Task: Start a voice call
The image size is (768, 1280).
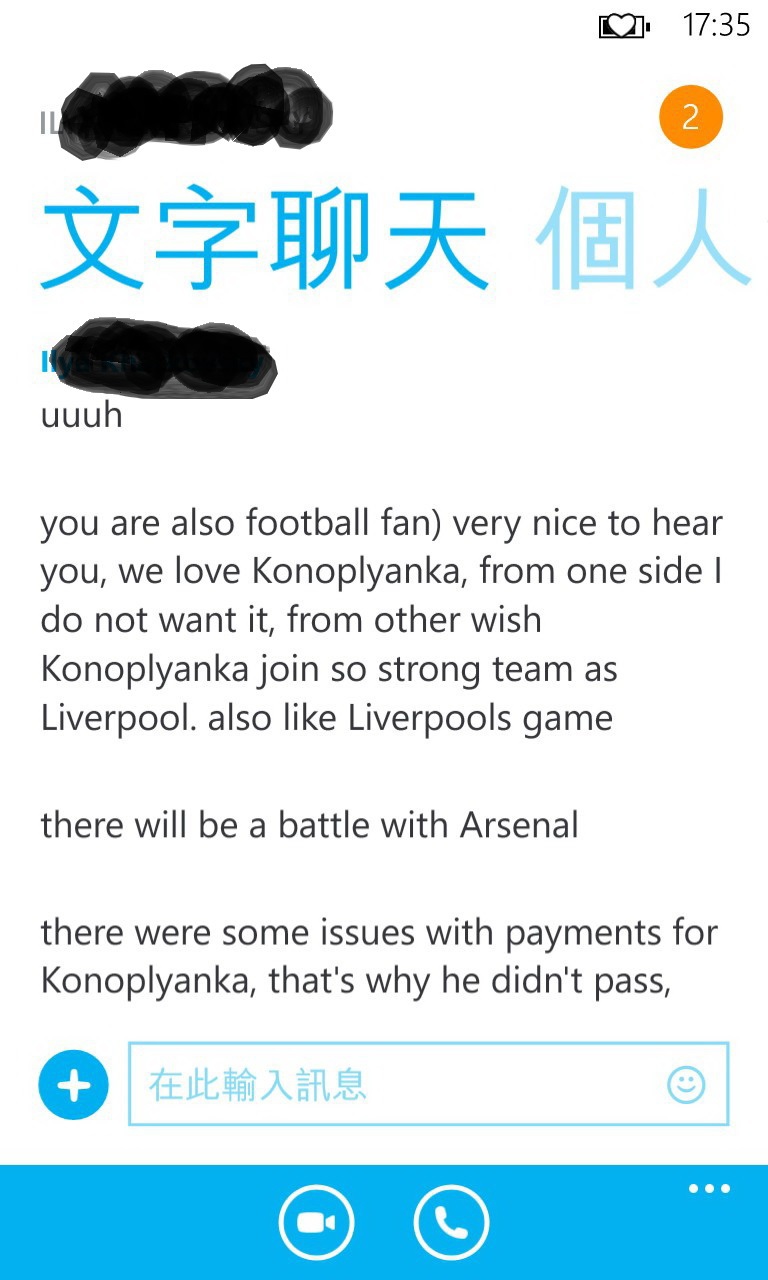Action: click(x=451, y=1222)
